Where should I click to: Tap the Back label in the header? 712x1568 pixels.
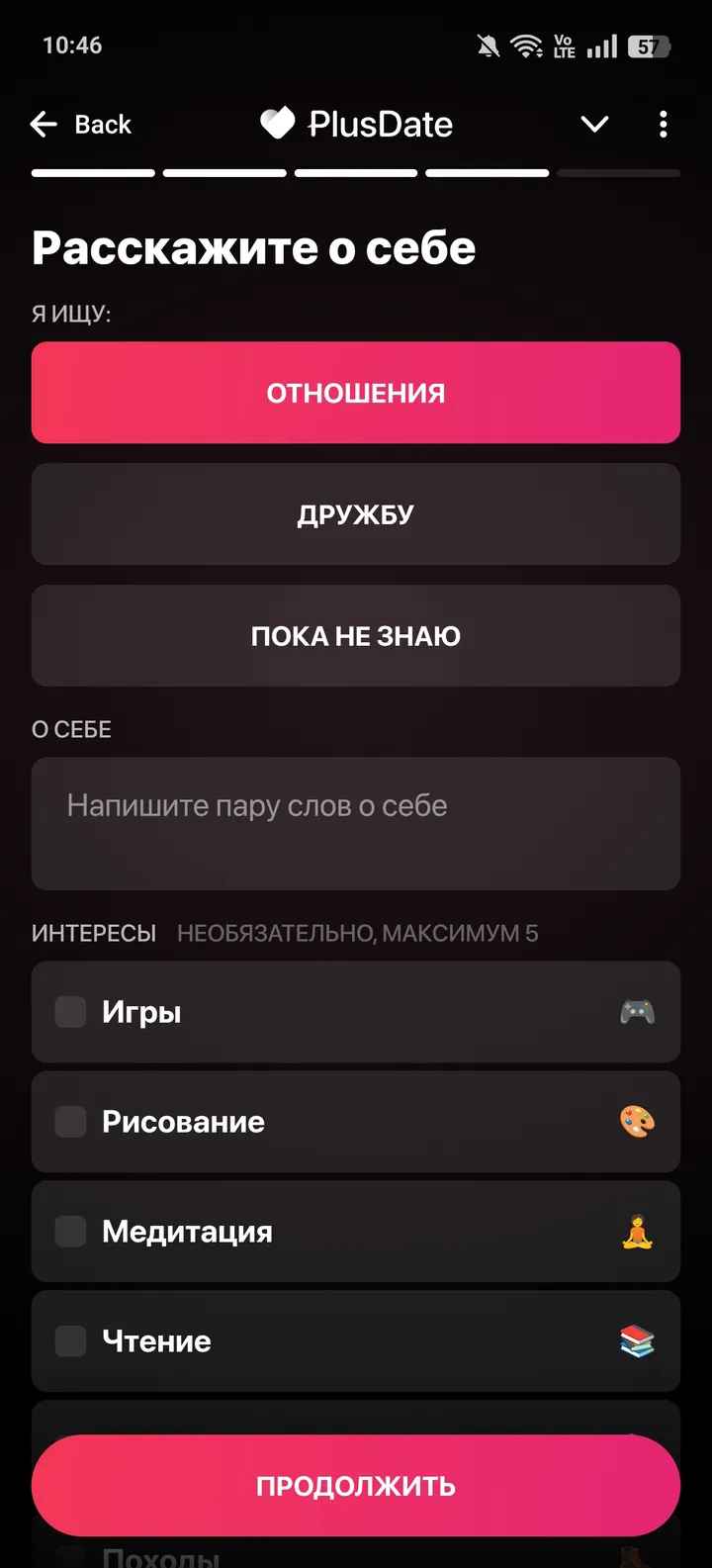click(x=102, y=124)
